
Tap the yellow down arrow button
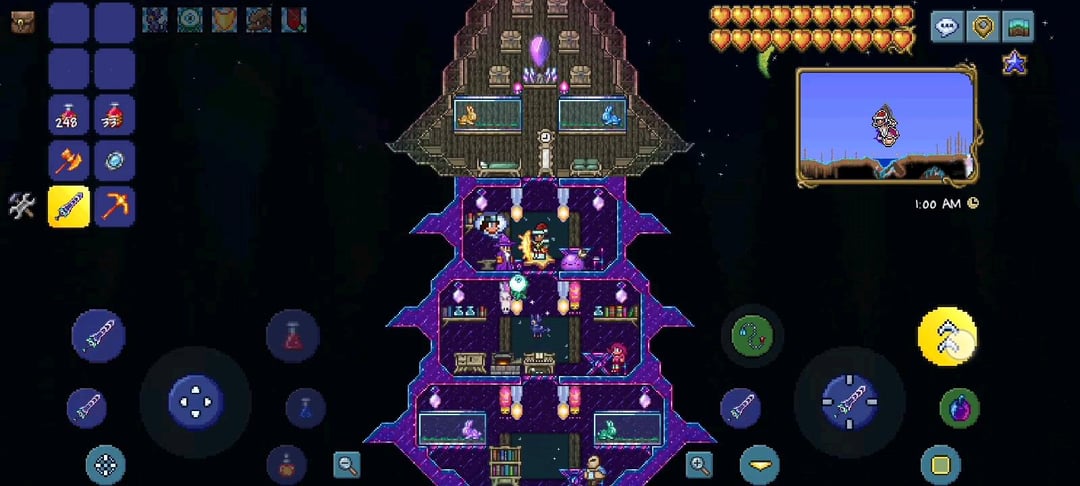click(759, 465)
